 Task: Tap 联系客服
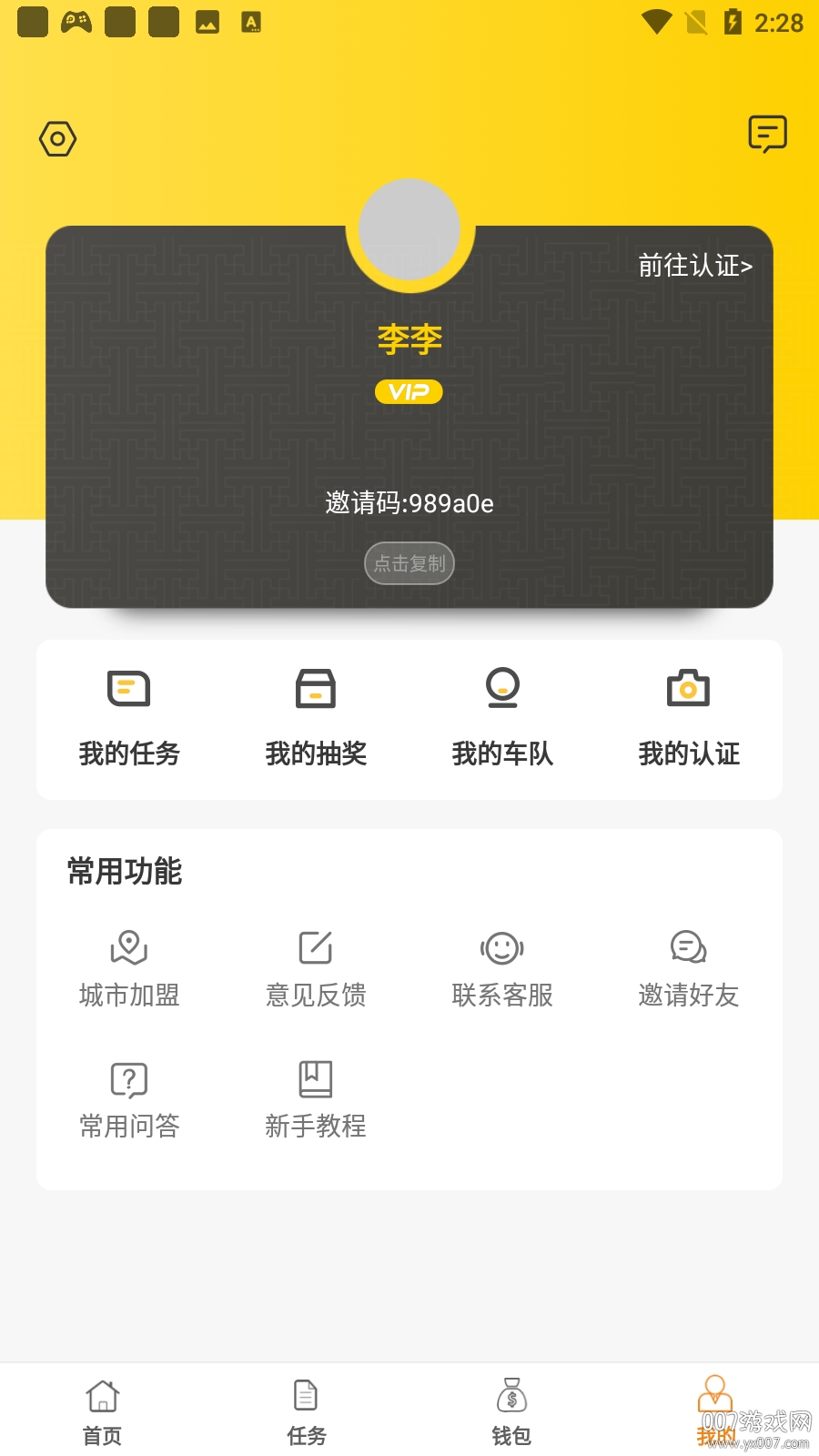tap(502, 970)
